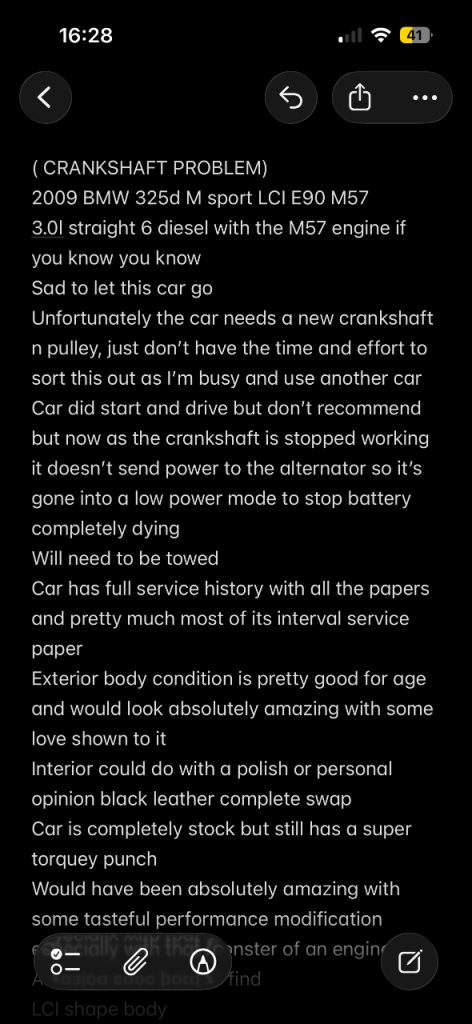Go back to the notes list
Image resolution: width=472 pixels, height=1024 pixels.
point(45,98)
